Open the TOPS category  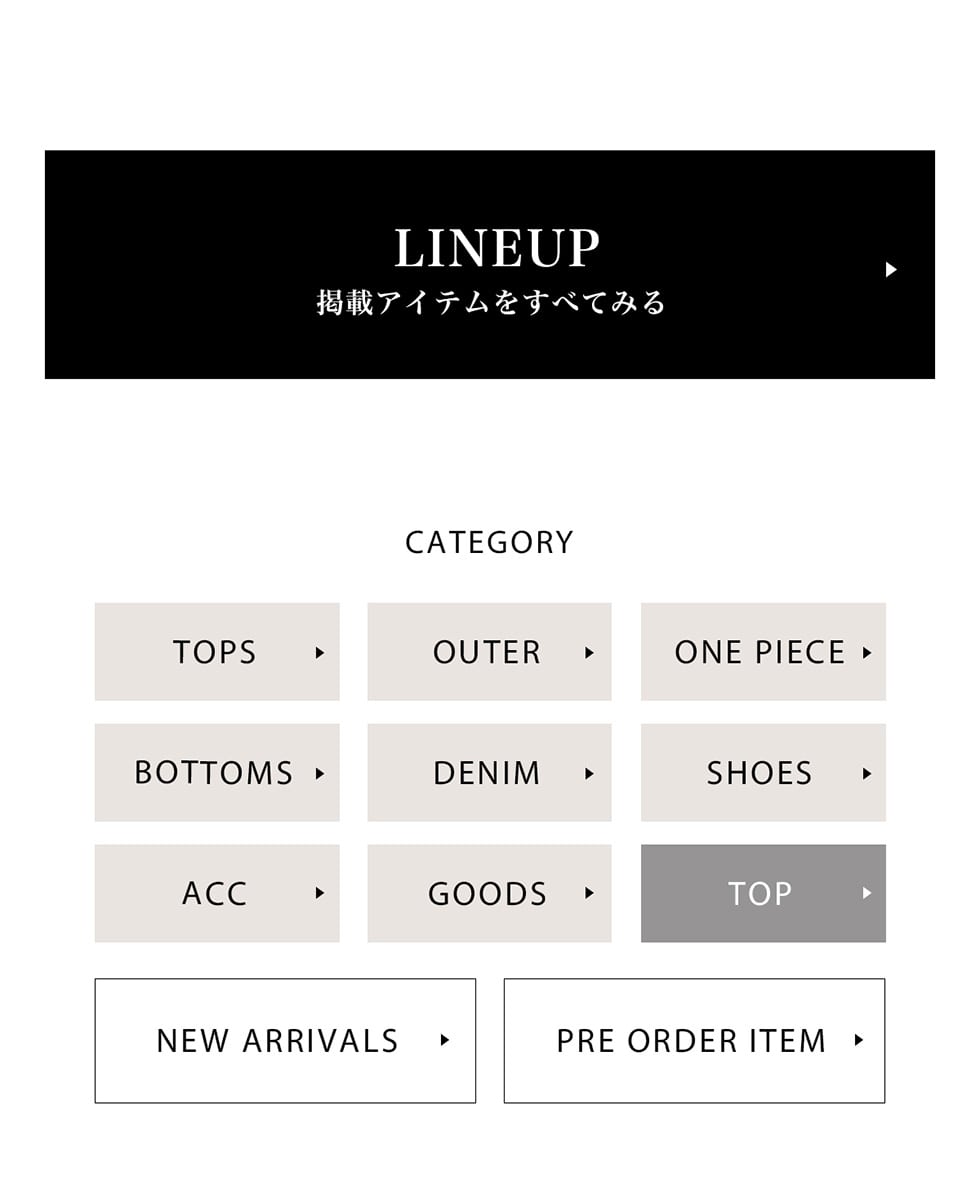[217, 652]
